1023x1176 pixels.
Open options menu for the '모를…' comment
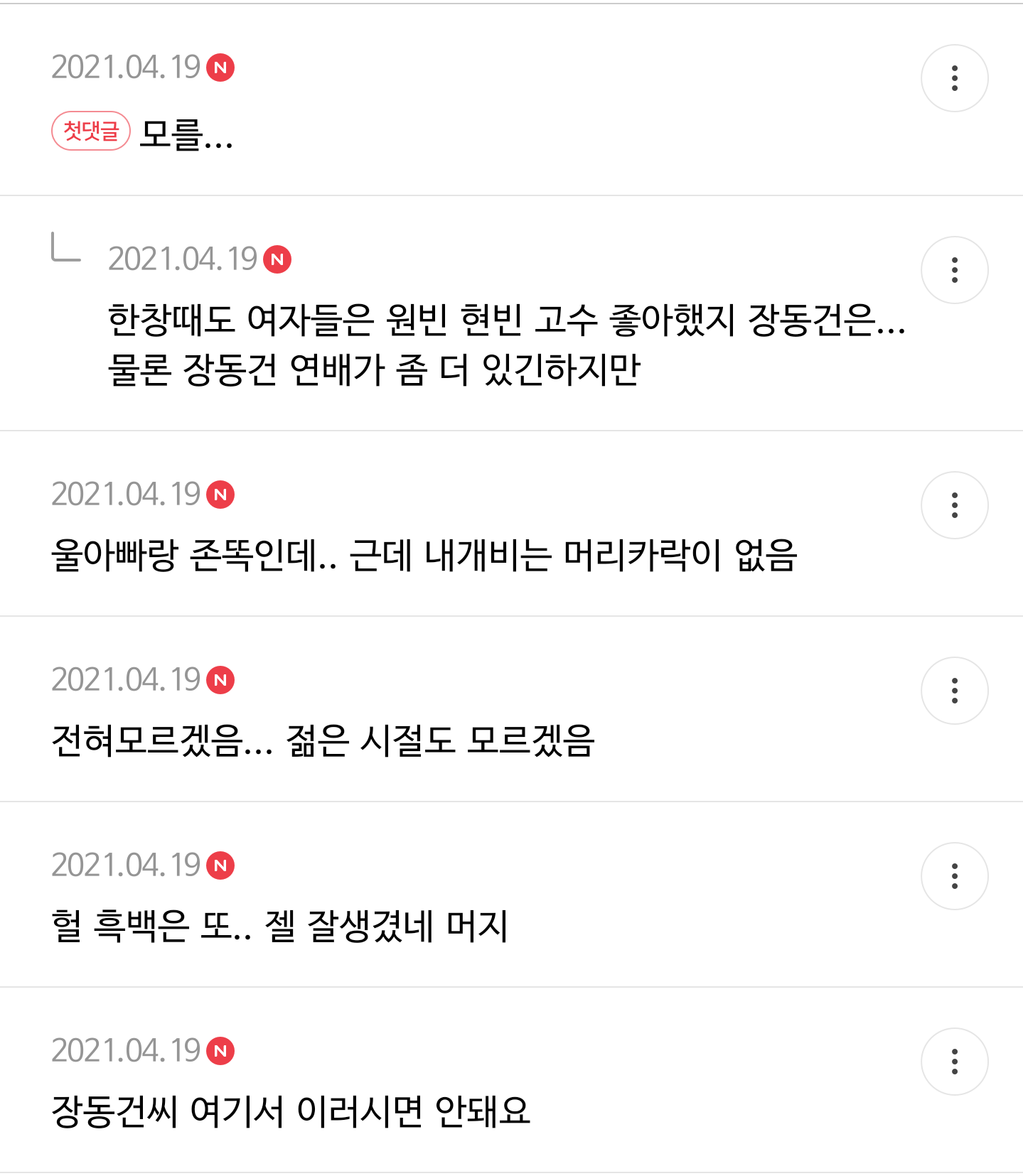pyautogui.click(x=954, y=78)
